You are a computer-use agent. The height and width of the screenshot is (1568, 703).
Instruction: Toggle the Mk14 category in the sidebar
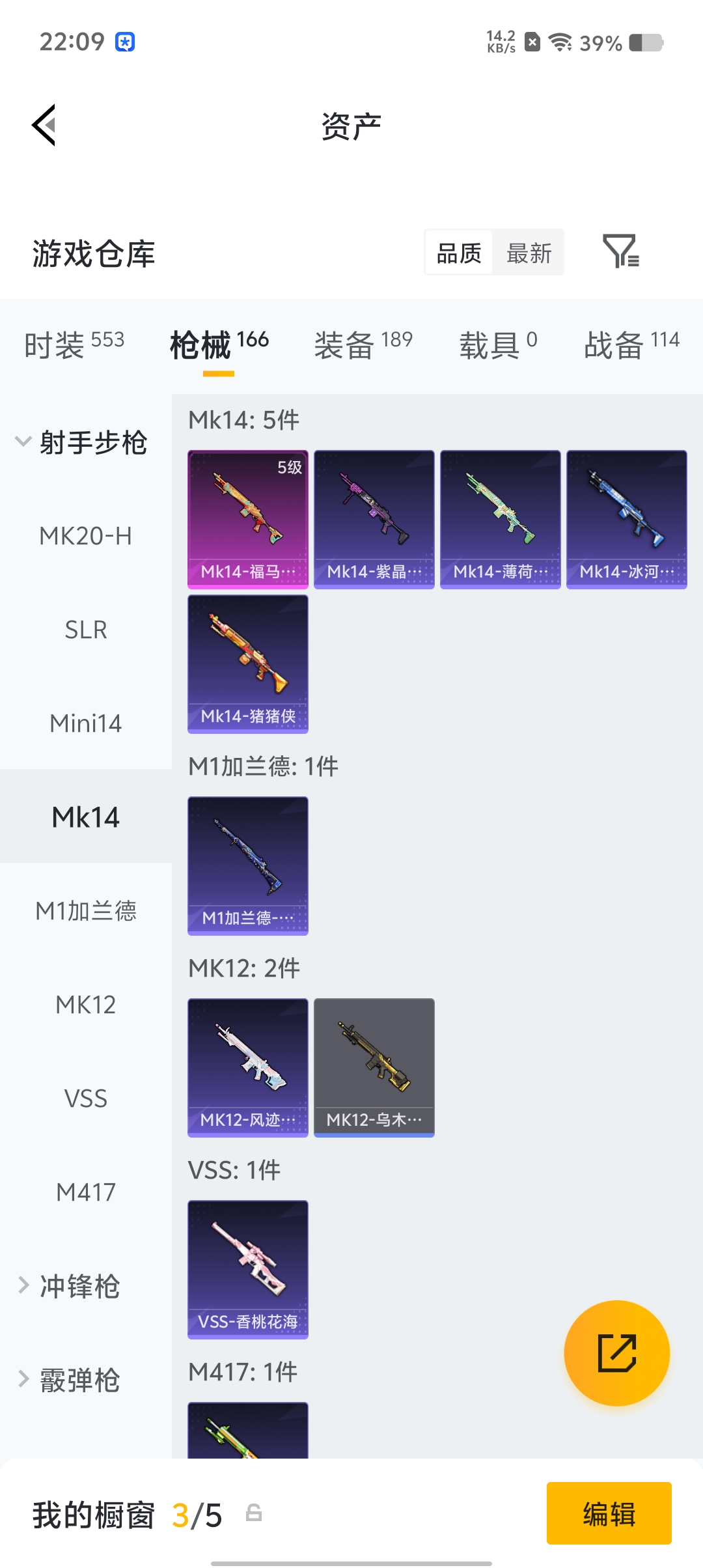[x=85, y=817]
